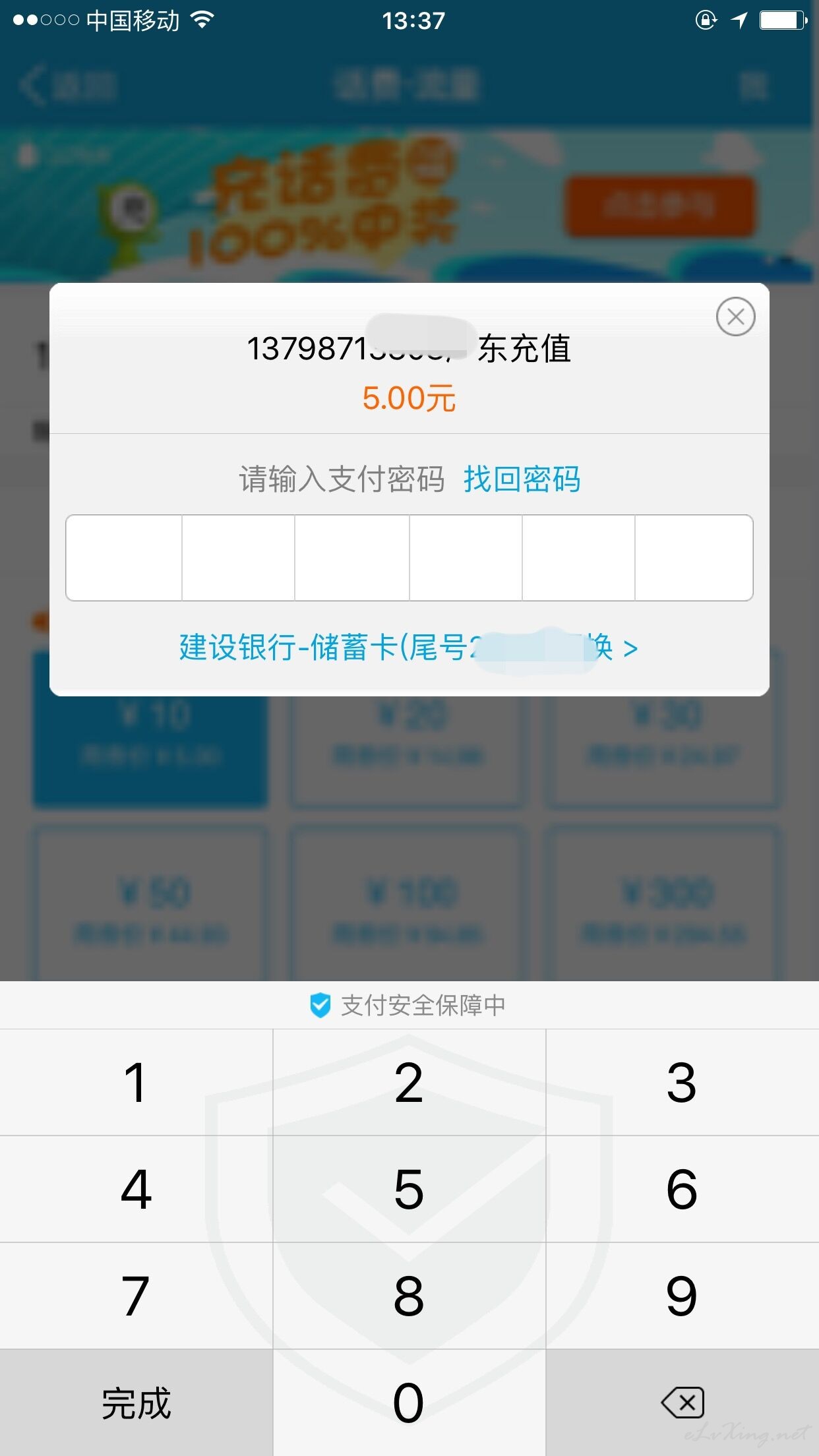The height and width of the screenshot is (1456, 819).
Task: Close the payment password dialog
Action: tap(735, 317)
